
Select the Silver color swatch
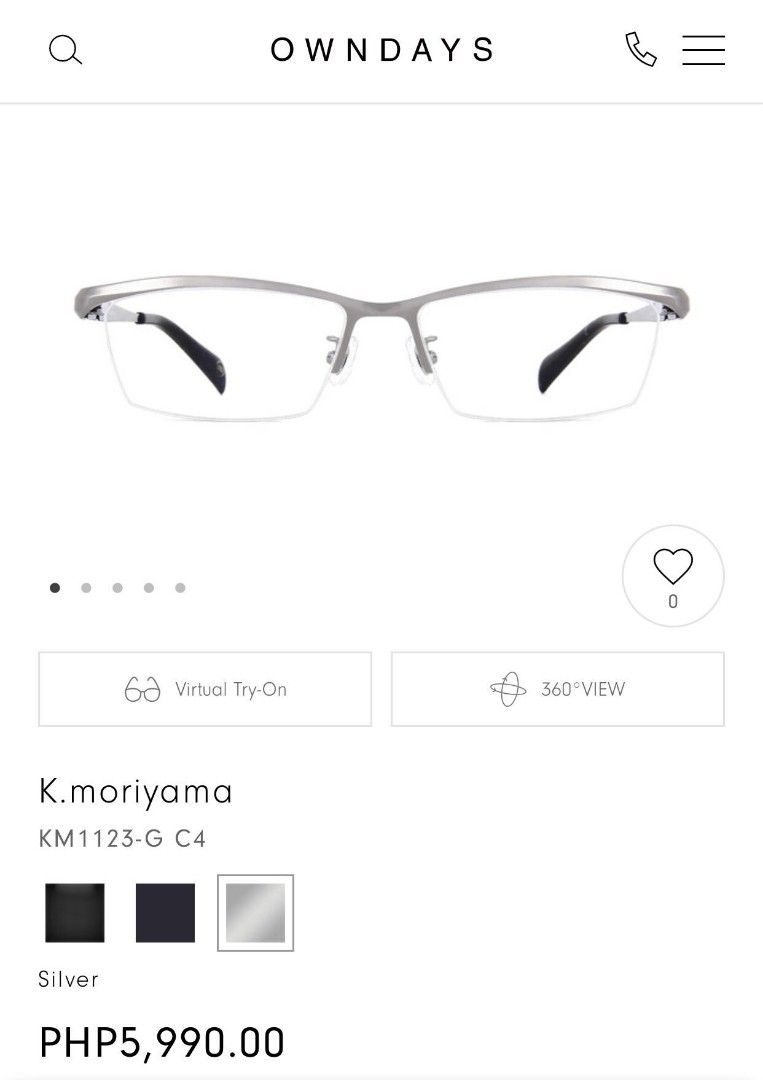[x=256, y=913]
